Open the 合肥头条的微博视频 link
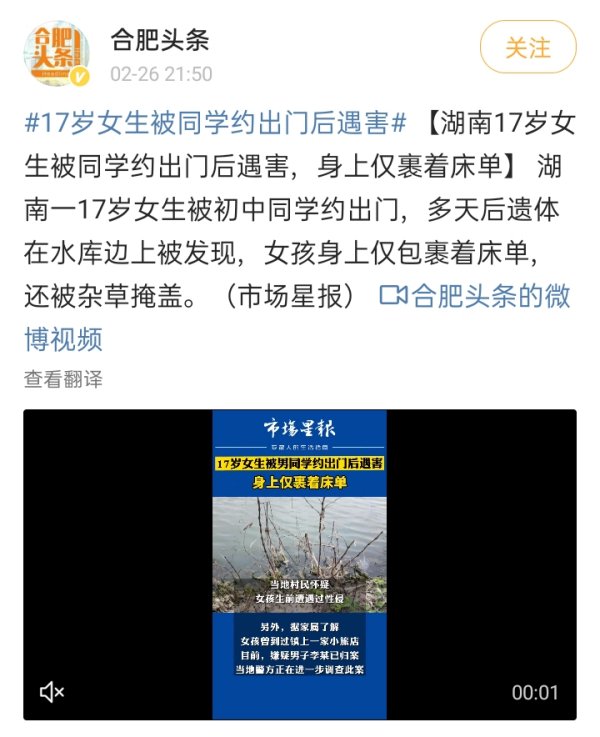Screen dimensions: 600x737 click(475, 296)
